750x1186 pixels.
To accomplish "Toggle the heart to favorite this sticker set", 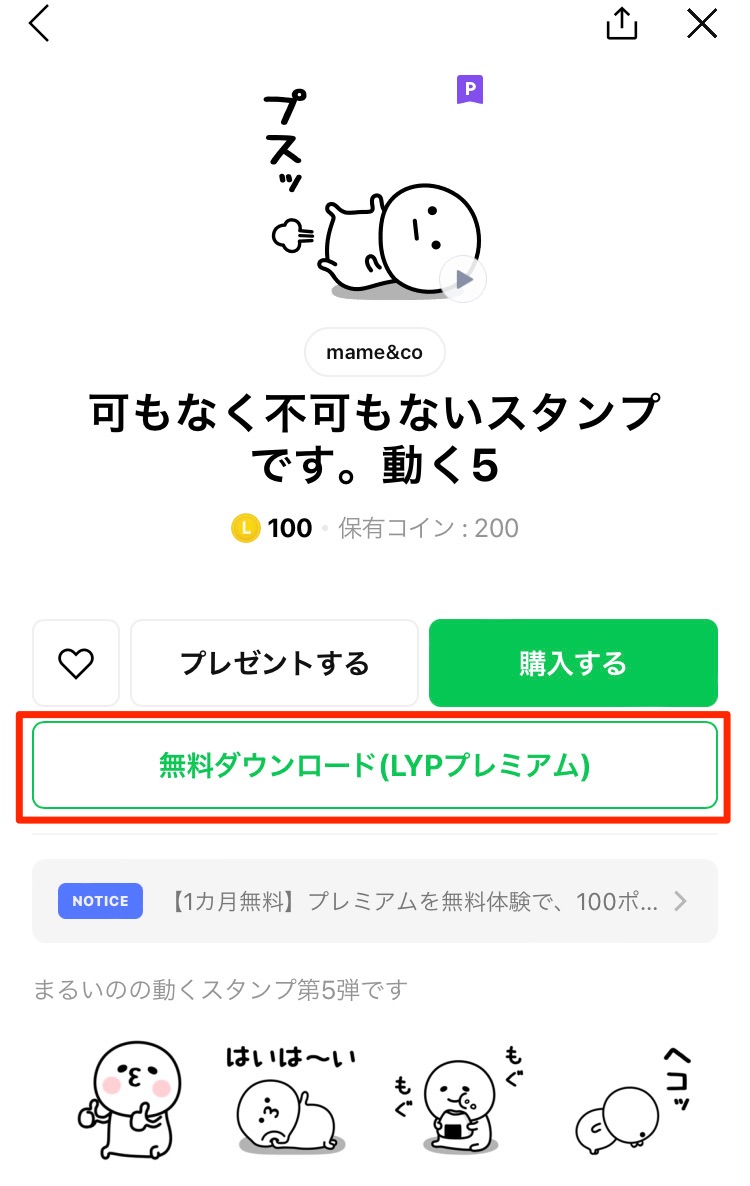I will (76, 662).
